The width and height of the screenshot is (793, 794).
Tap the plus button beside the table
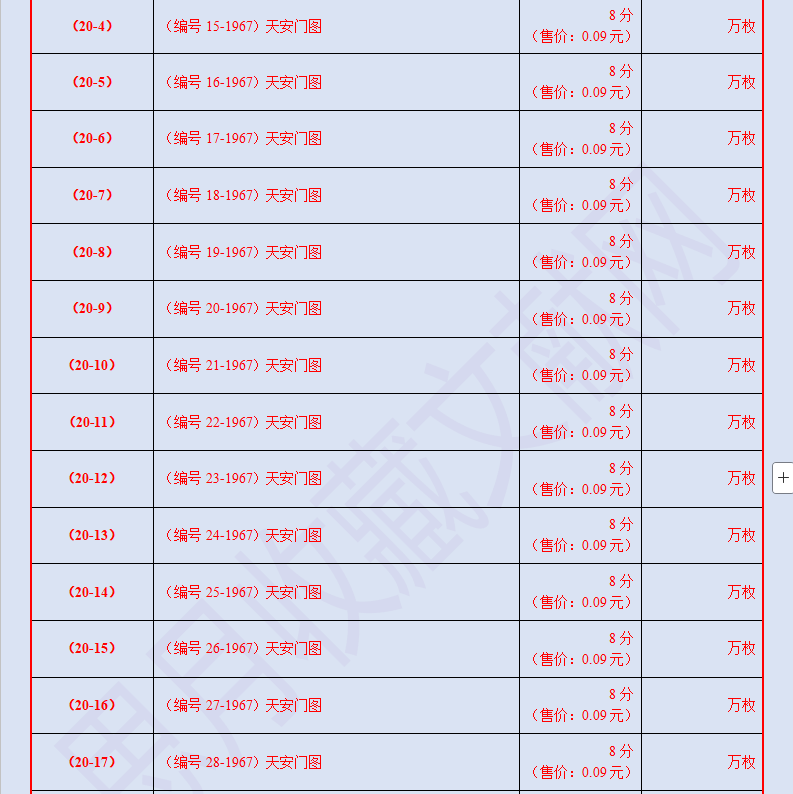[x=783, y=478]
